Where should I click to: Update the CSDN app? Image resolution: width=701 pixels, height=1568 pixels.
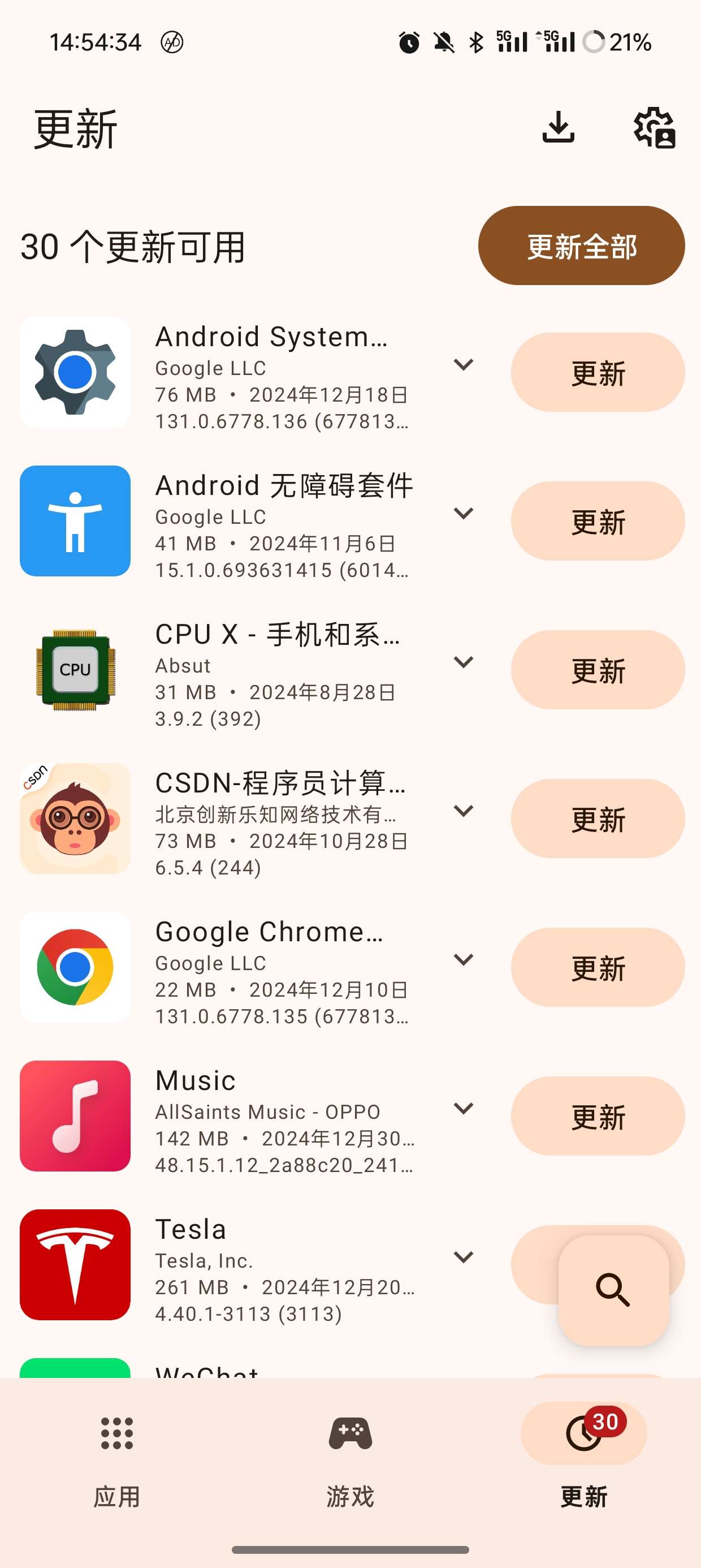pyautogui.click(x=598, y=819)
